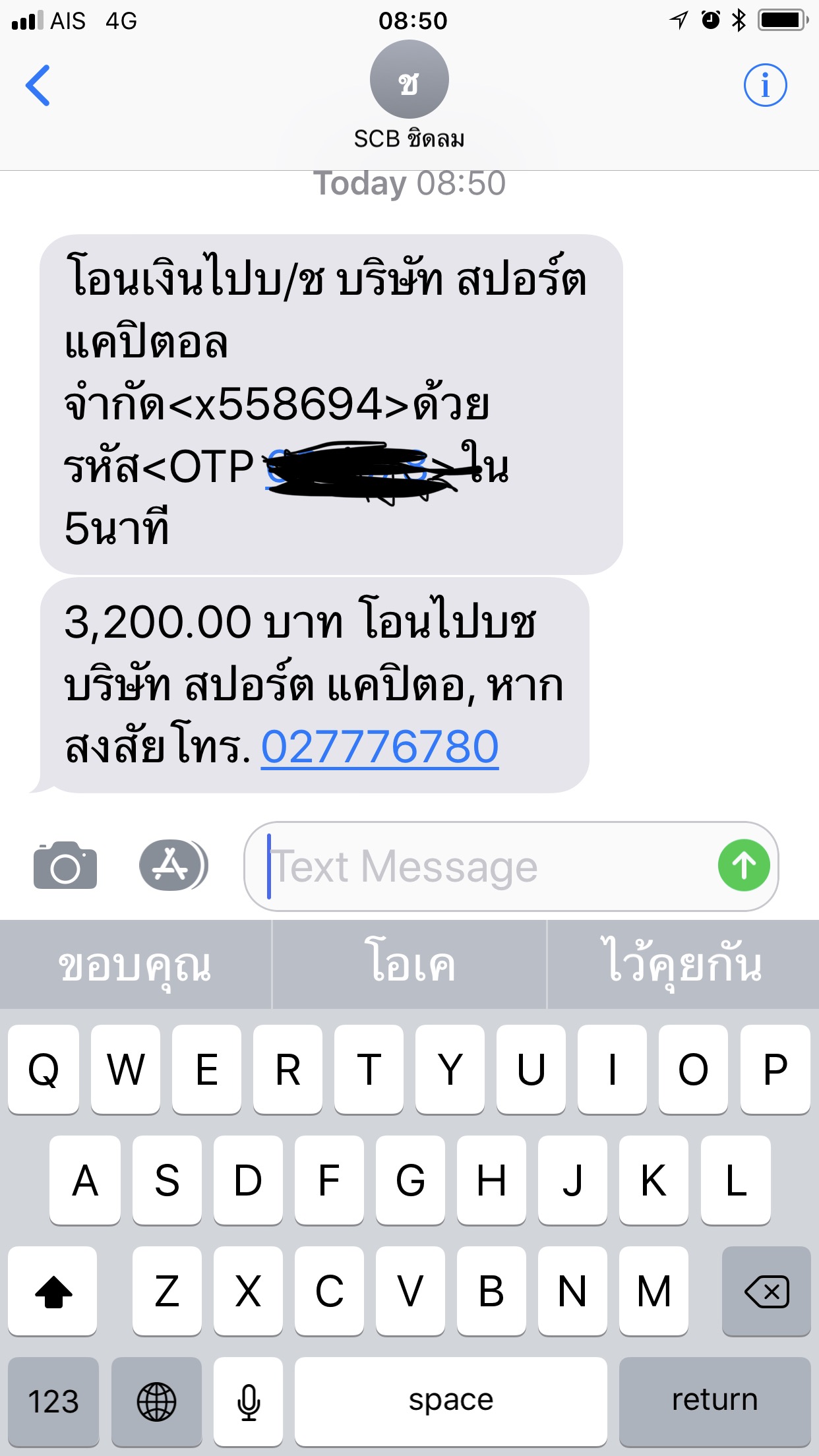The image size is (819, 1456).
Task: Hit the return key
Action: 715,1401
